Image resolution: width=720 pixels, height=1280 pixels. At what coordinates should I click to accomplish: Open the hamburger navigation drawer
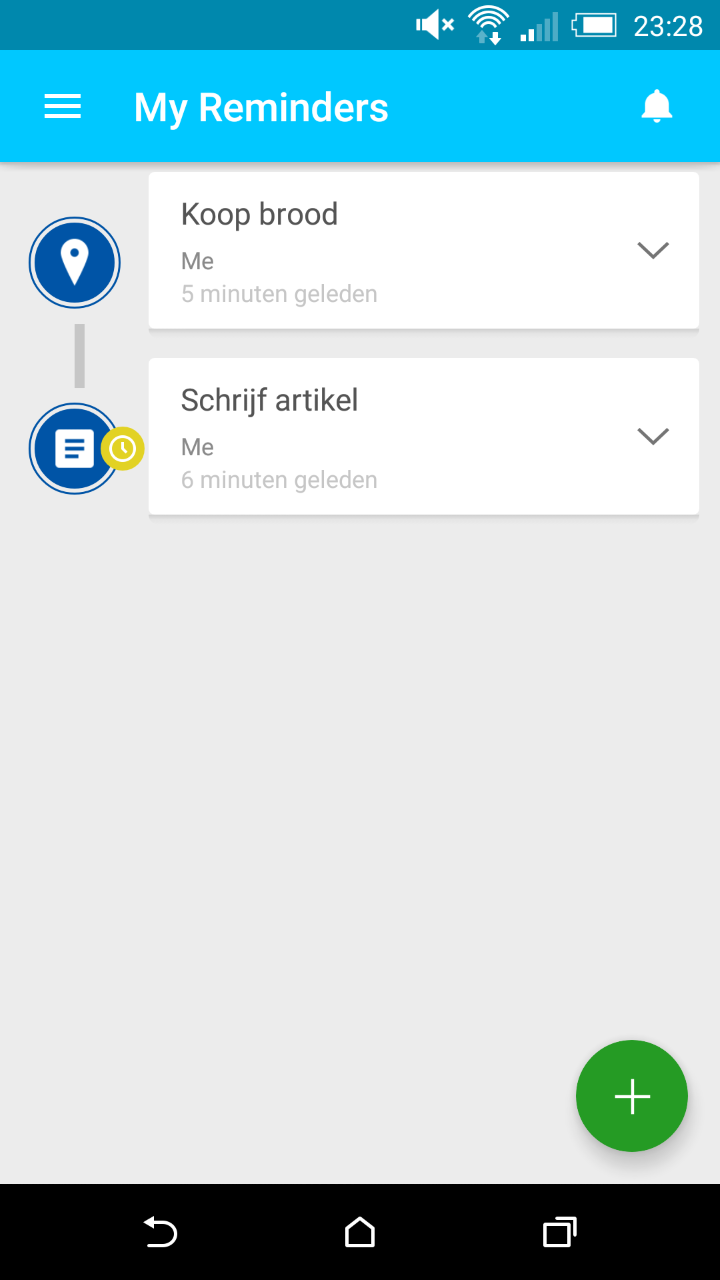click(x=62, y=107)
